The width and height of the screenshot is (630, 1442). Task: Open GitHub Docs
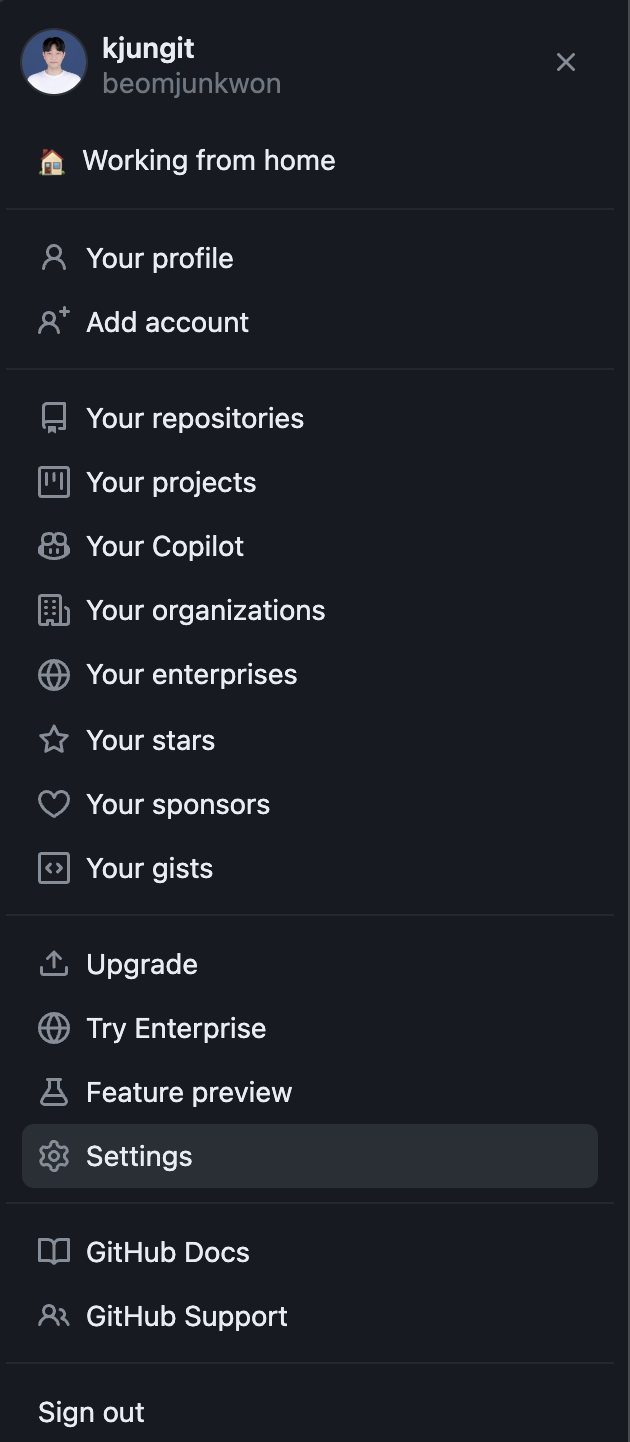(310, 1252)
